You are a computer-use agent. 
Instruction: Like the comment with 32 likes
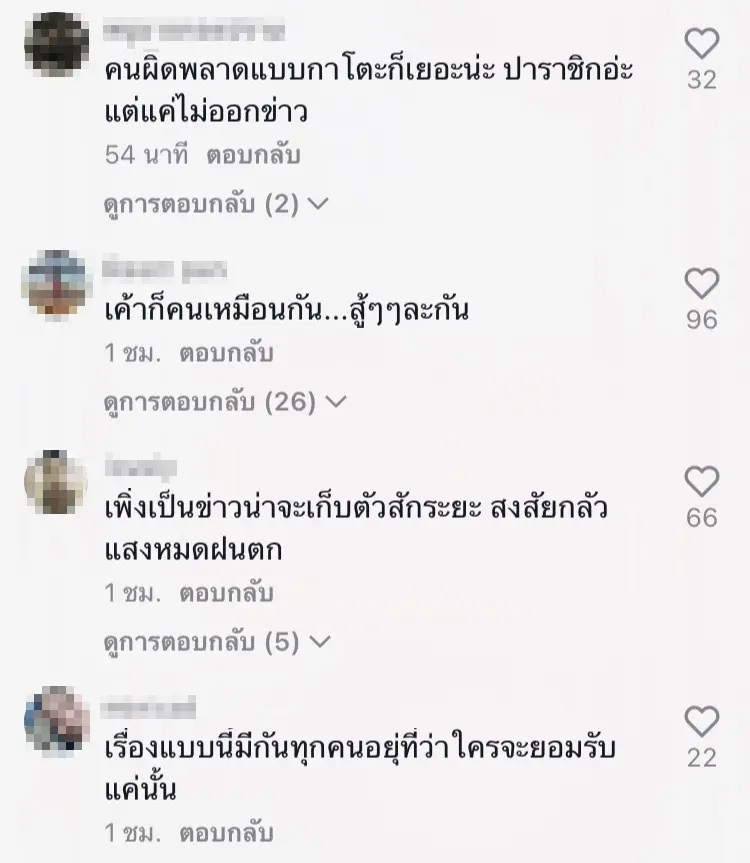pyautogui.click(x=702, y=43)
